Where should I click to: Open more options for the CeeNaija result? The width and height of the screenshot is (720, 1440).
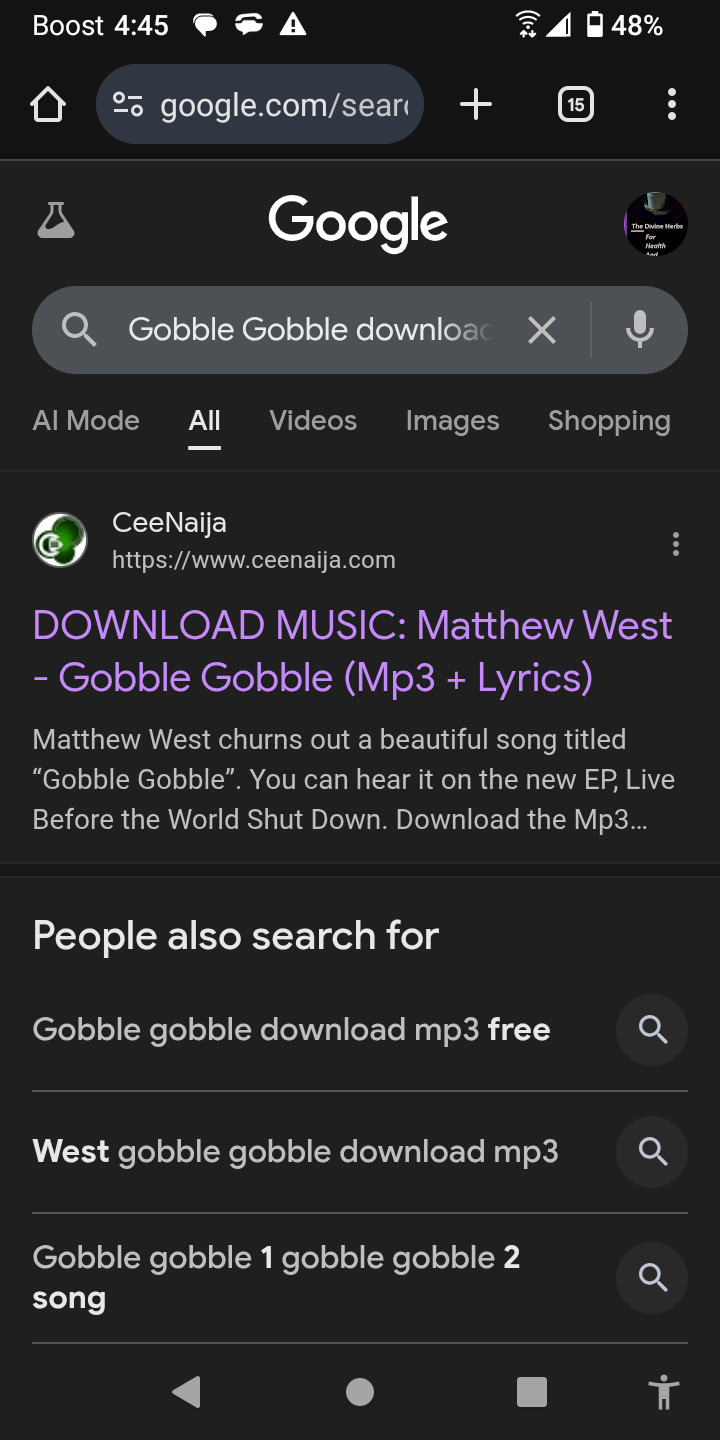[676, 544]
